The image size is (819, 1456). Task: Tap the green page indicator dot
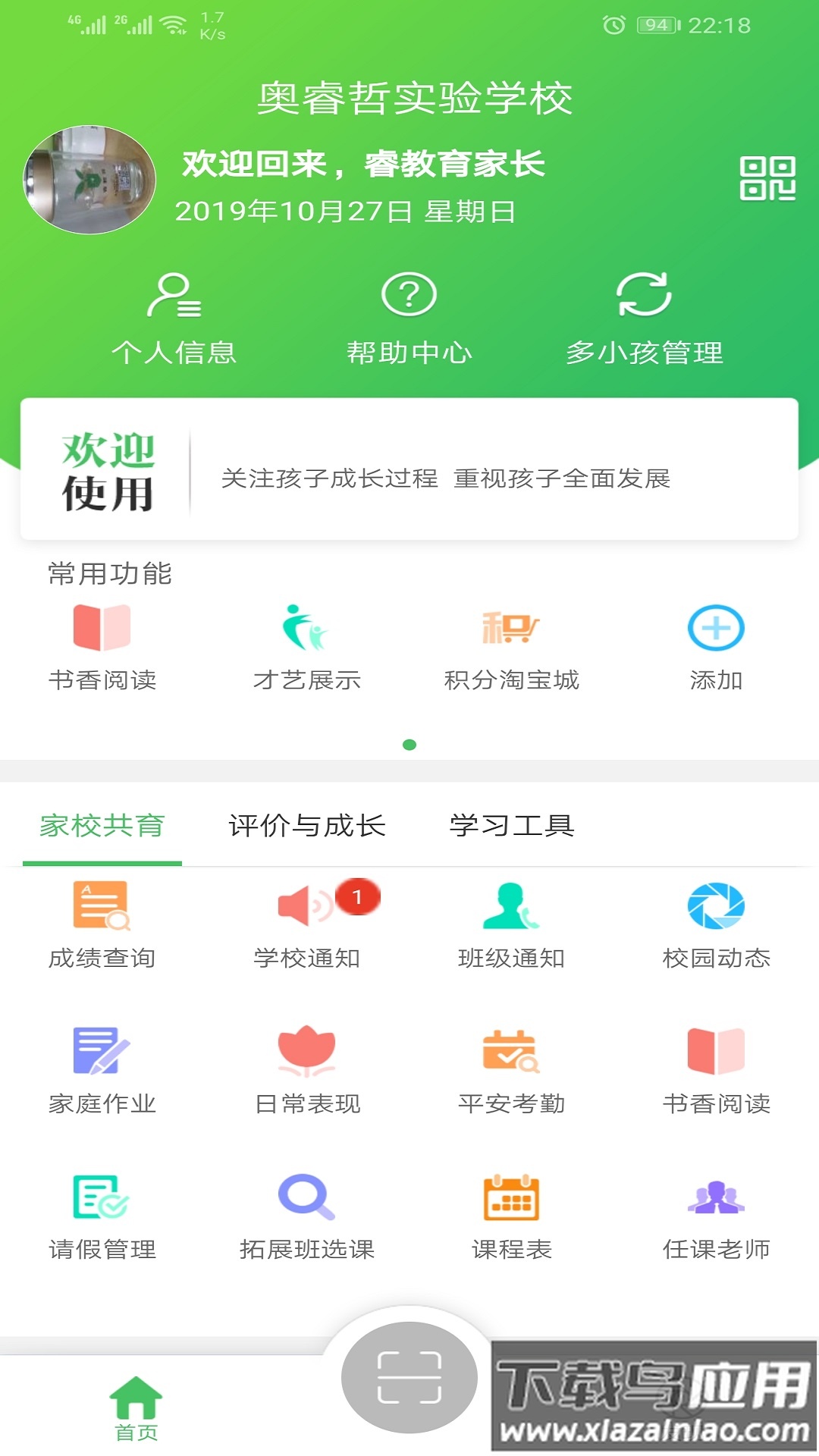(x=410, y=745)
